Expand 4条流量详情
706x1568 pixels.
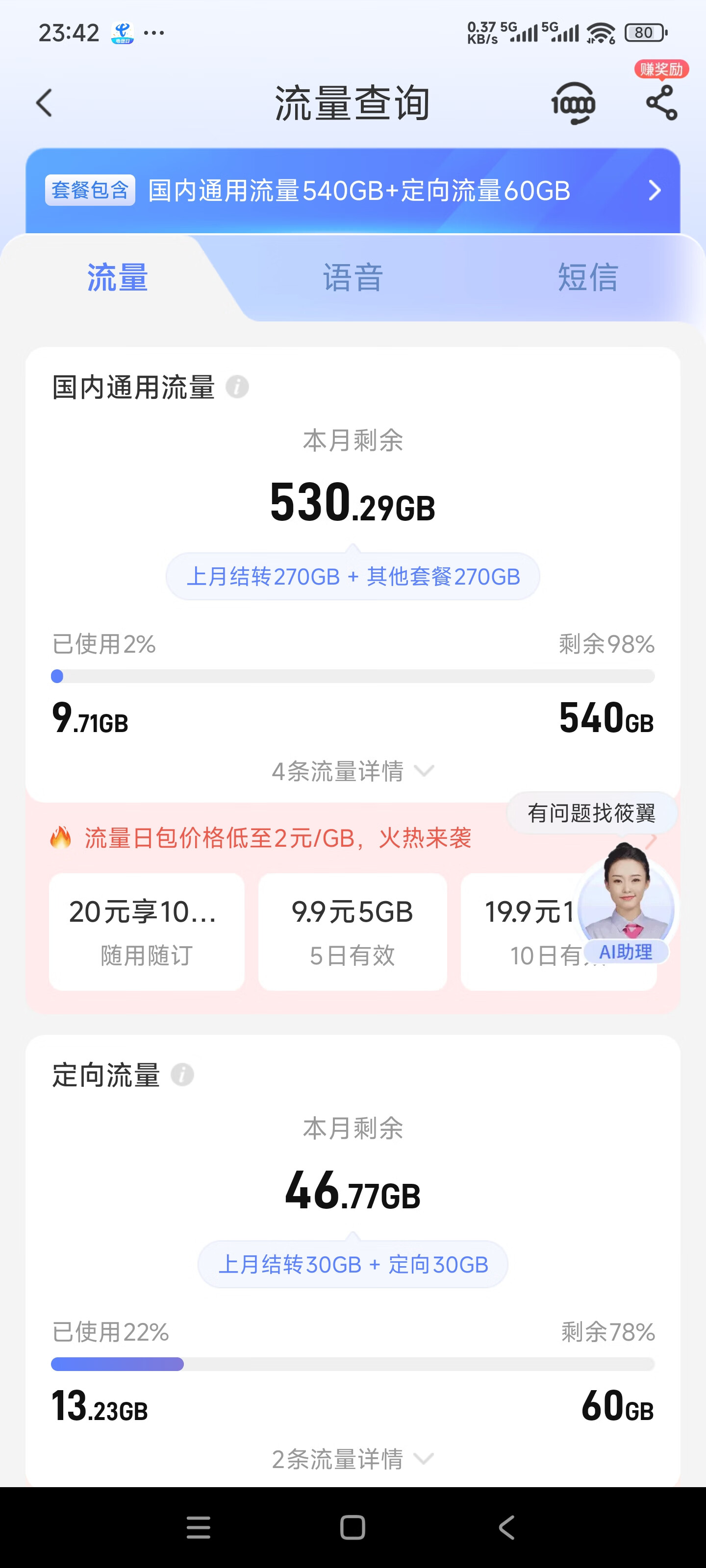(352, 771)
